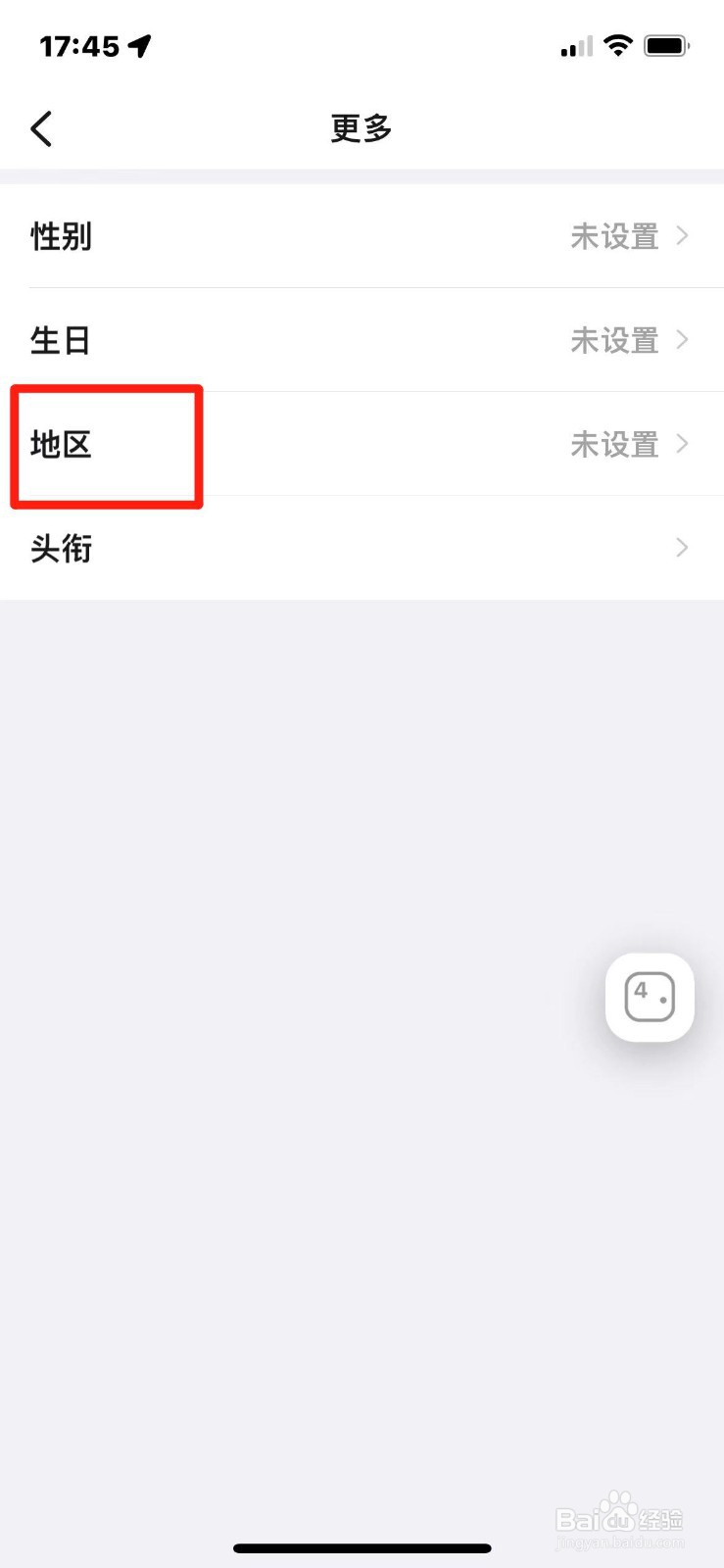Tap 未设置 next to 生日
This screenshot has height=1568, width=724.
click(x=613, y=340)
